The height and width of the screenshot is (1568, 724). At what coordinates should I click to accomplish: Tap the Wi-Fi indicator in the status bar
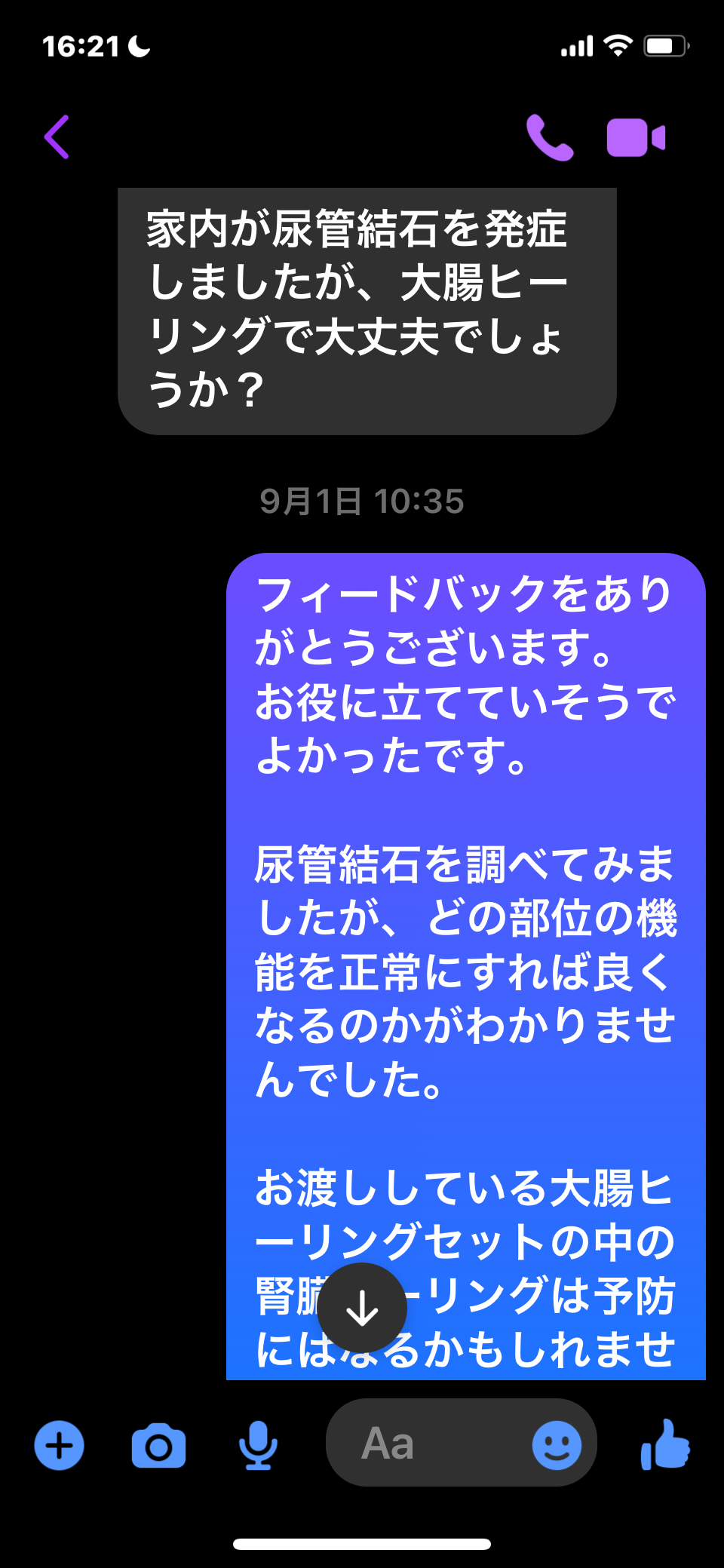coord(617,46)
